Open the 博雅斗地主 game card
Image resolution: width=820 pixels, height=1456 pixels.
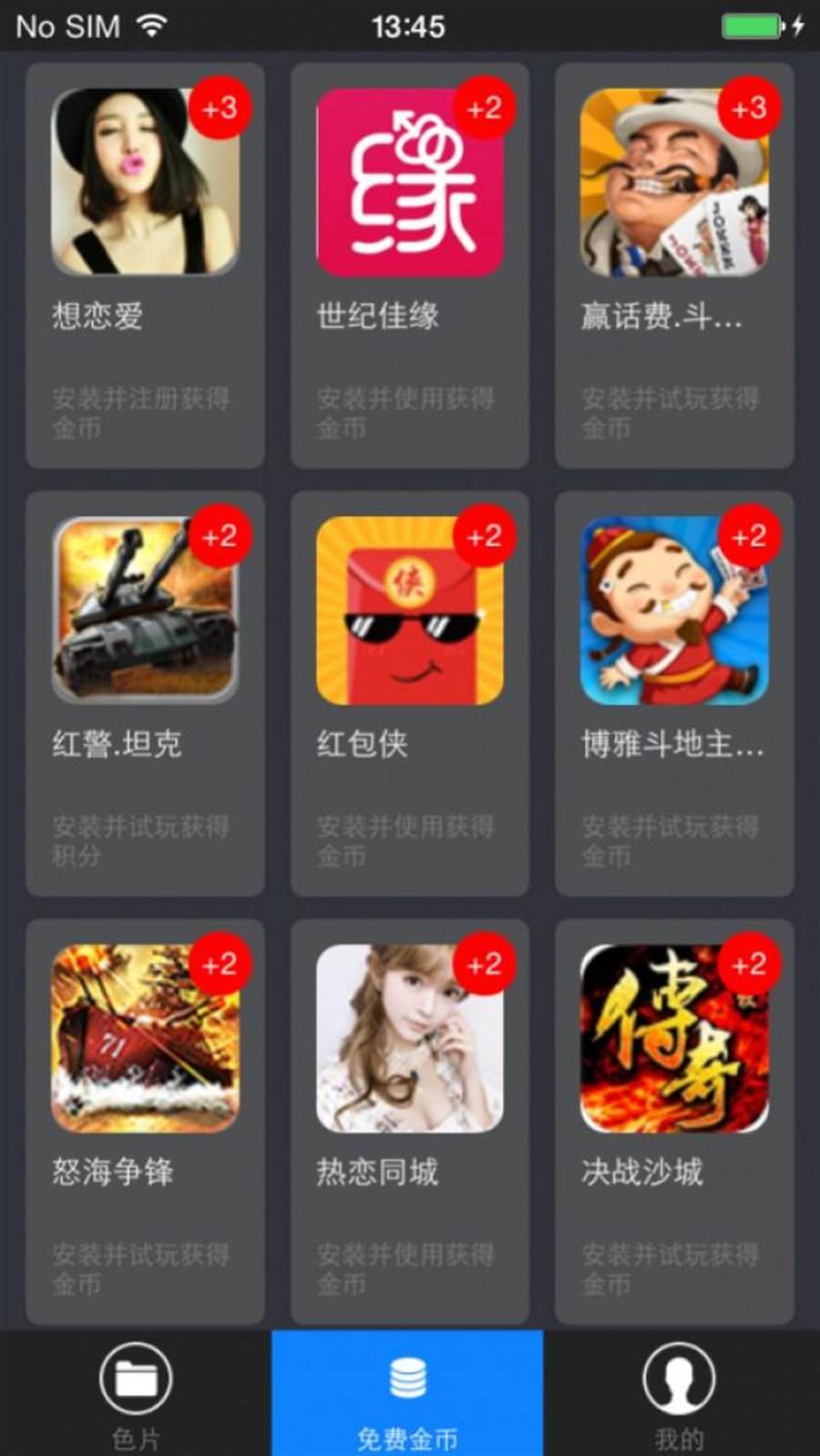click(x=674, y=692)
